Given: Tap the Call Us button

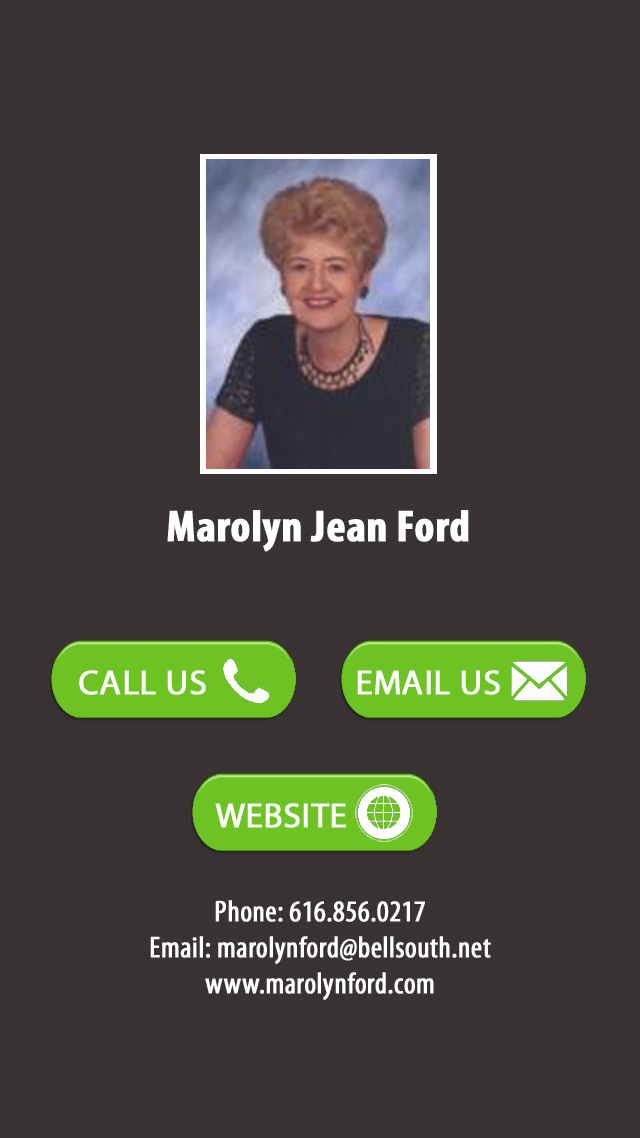Looking at the screenshot, I should click(173, 680).
